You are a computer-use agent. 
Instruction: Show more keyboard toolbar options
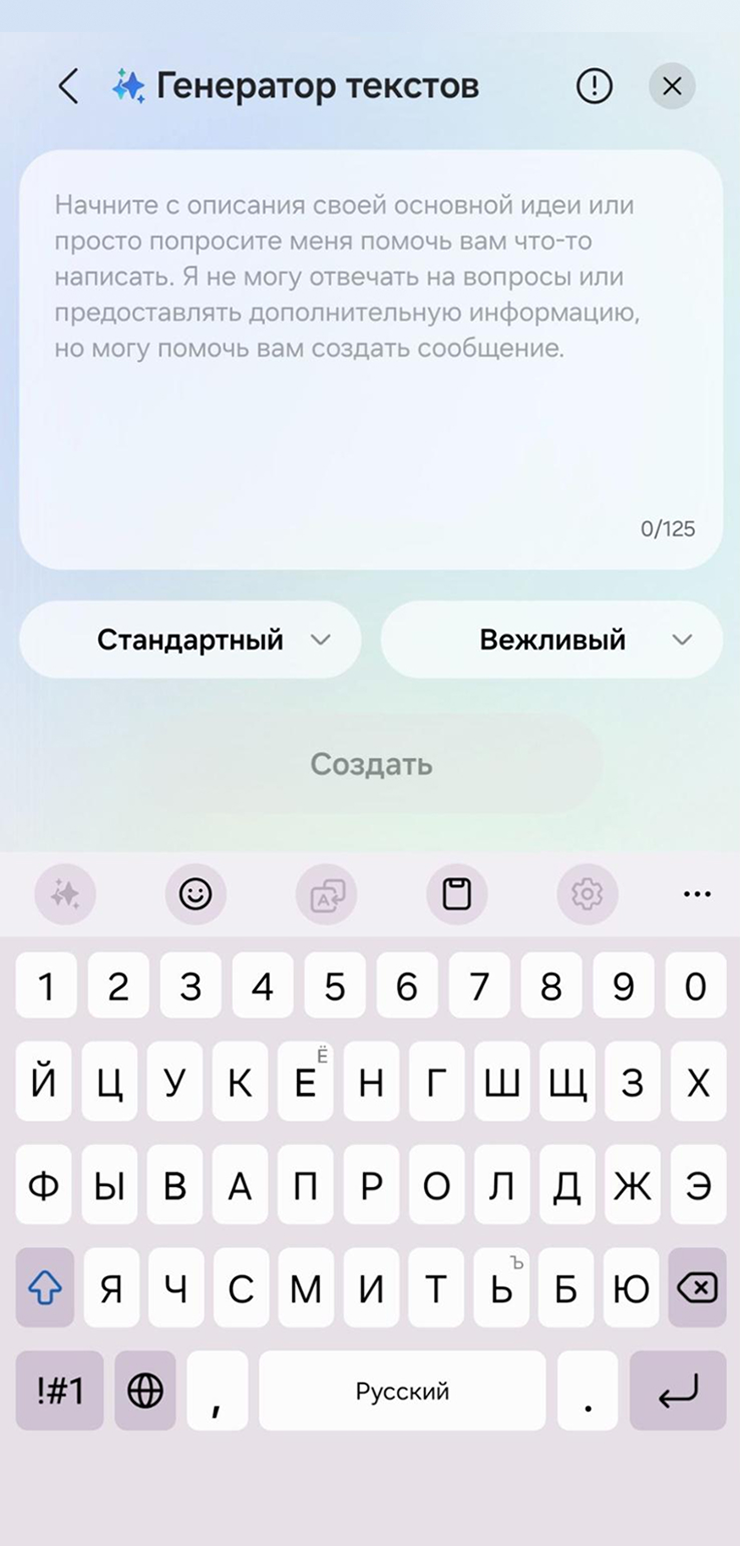coord(697,894)
